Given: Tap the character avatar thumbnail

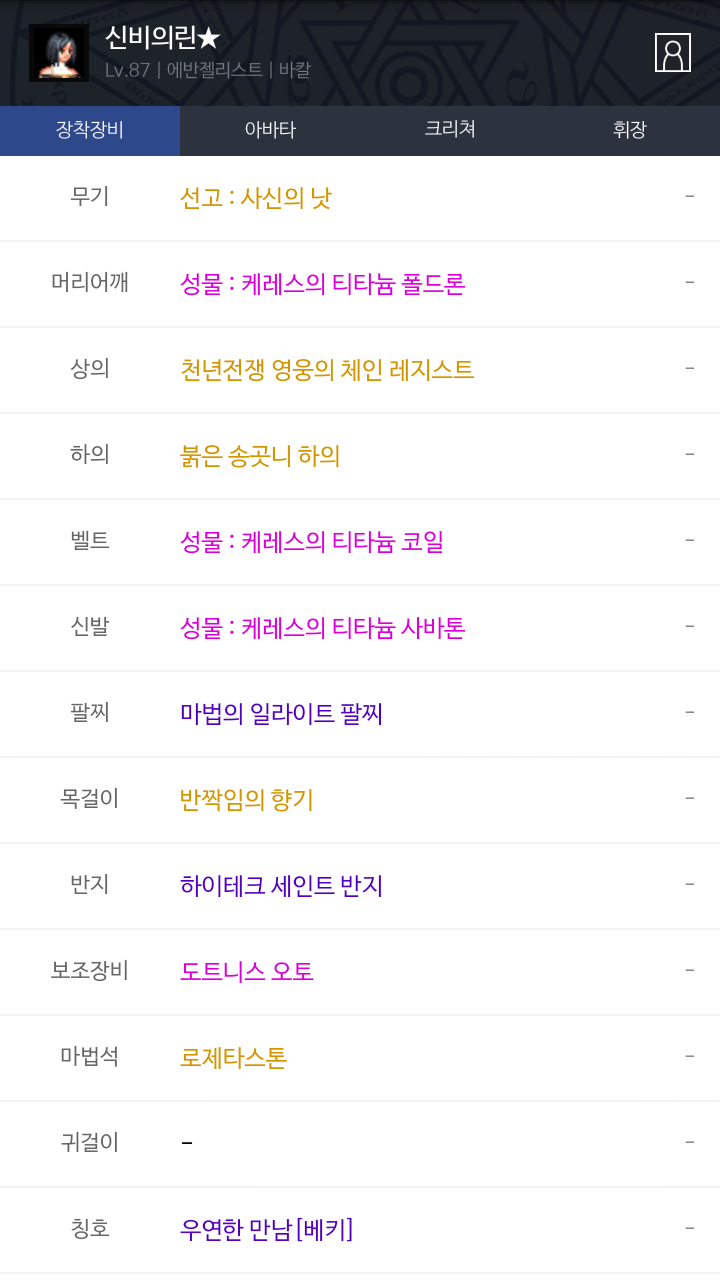Looking at the screenshot, I should pyautogui.click(x=59, y=53).
